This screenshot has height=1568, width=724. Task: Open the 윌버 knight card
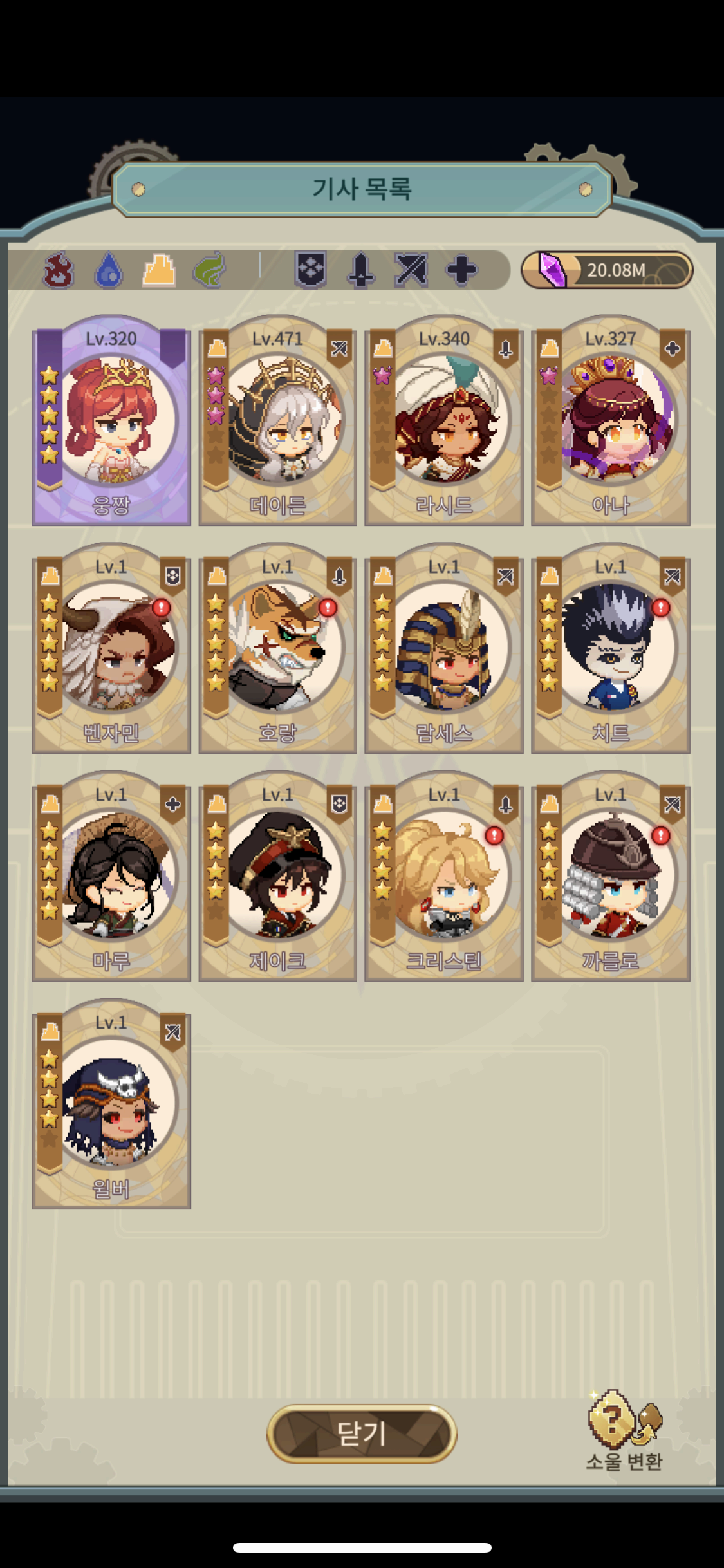111,1106
